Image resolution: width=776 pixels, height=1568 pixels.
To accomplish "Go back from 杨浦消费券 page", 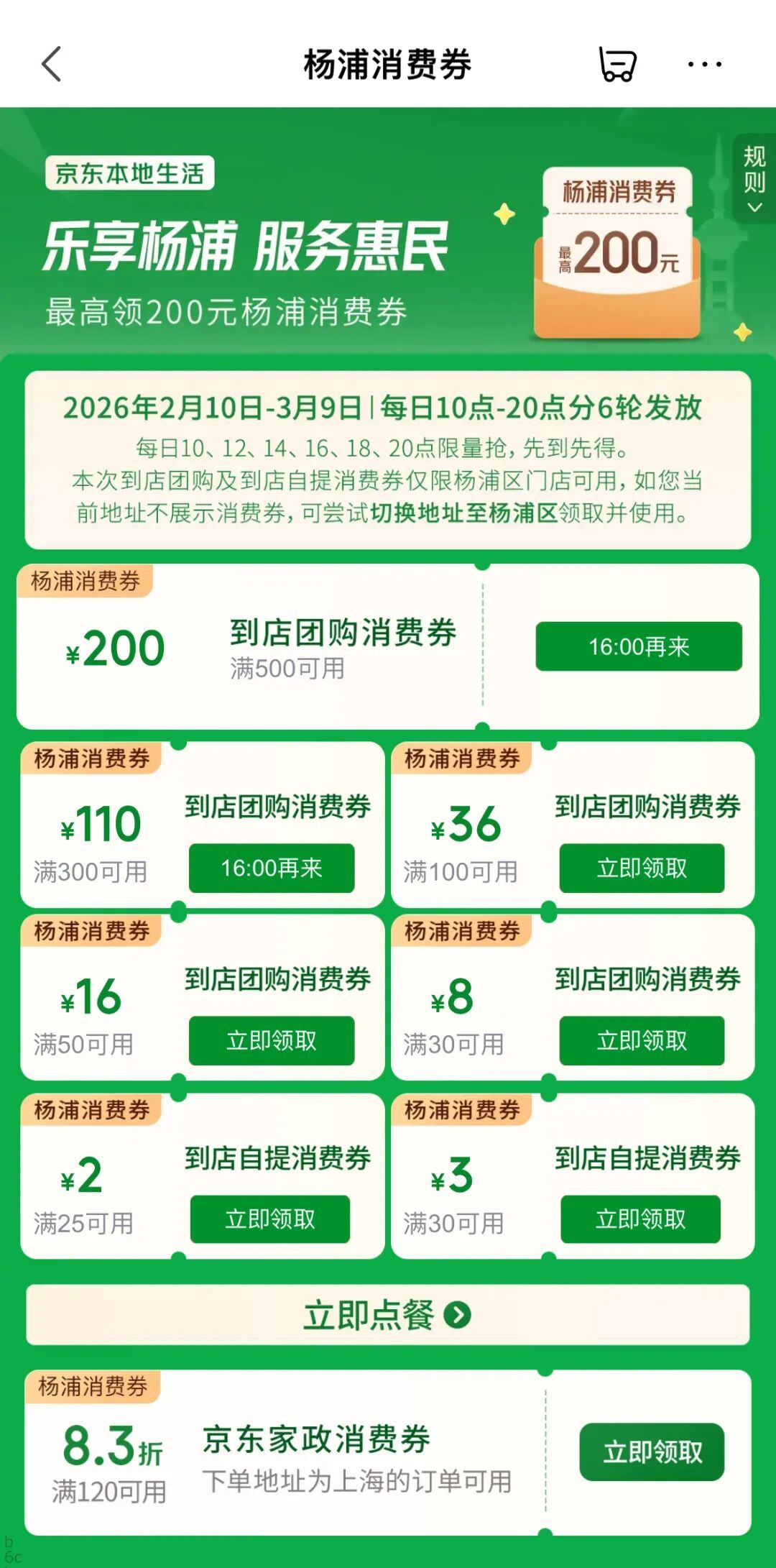I will [52, 65].
